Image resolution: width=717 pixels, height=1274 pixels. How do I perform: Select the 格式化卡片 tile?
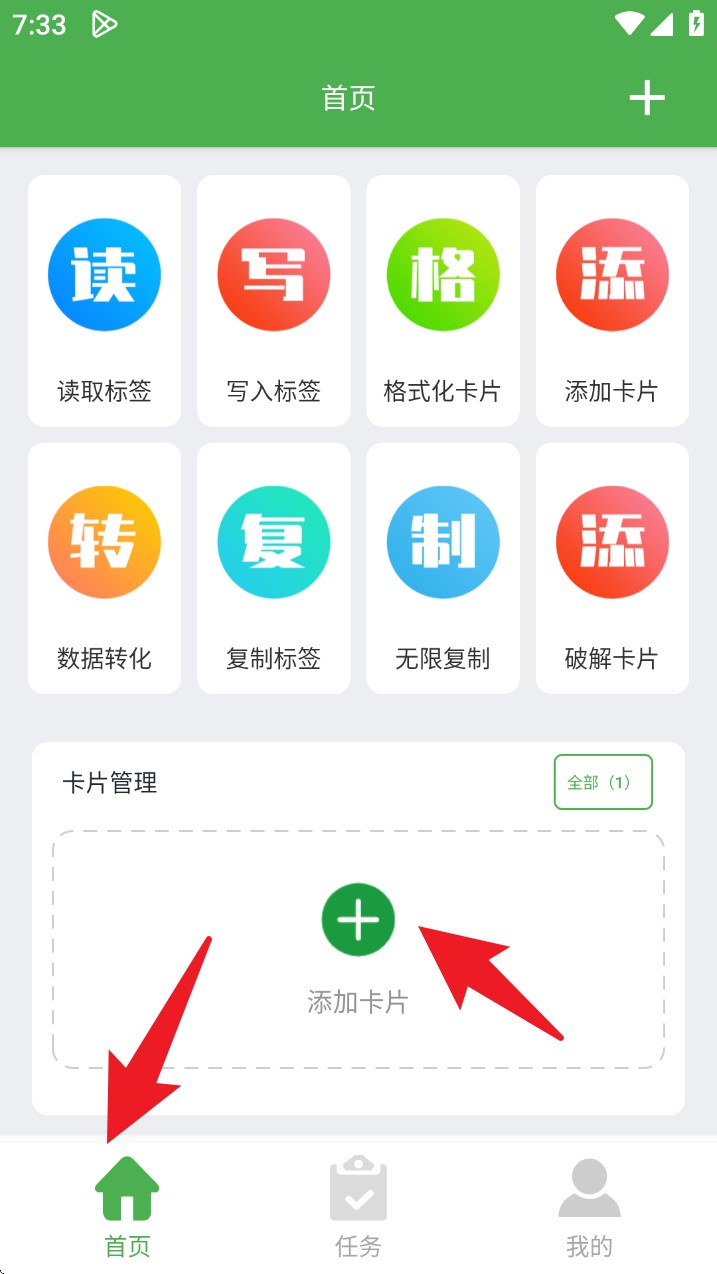pos(443,301)
